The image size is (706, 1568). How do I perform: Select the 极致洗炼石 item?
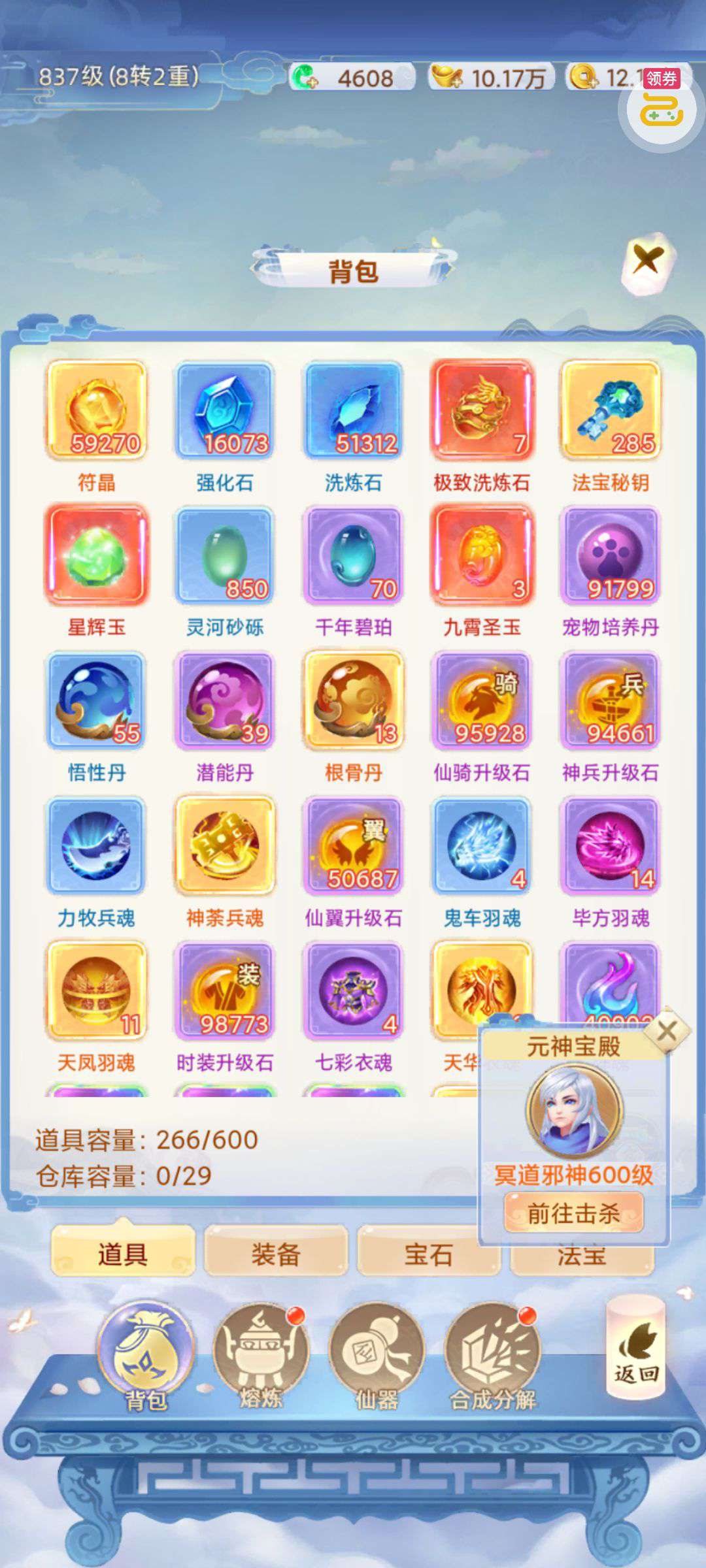482,410
